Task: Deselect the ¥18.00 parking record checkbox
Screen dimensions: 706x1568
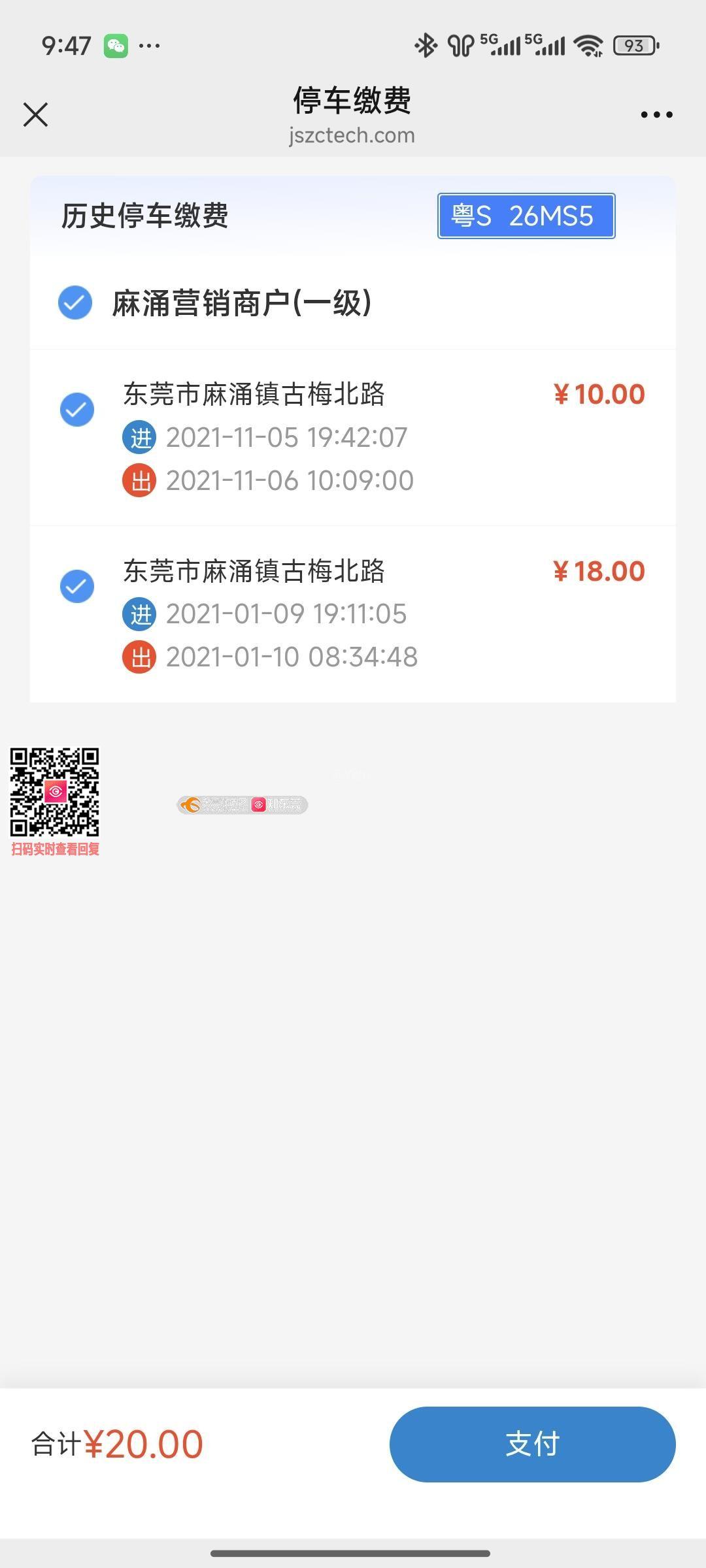Action: point(77,586)
